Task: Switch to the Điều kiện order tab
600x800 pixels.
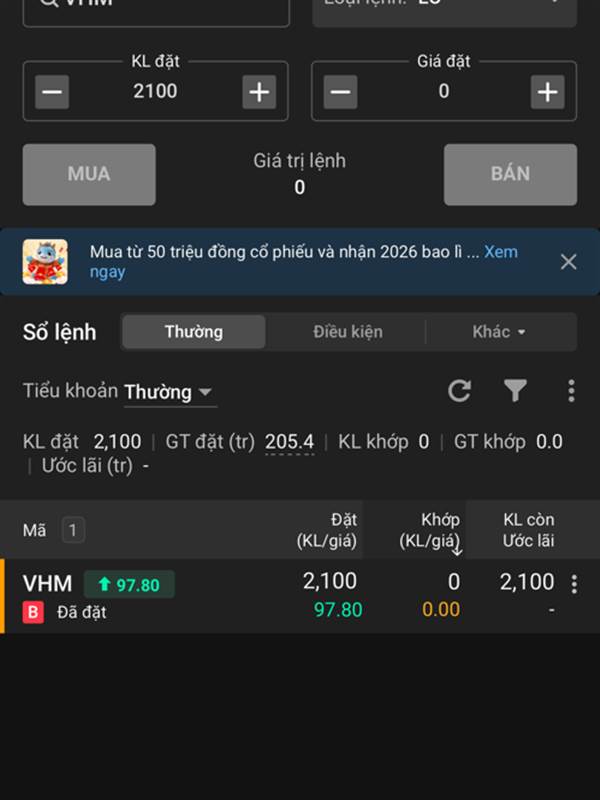Action: point(347,332)
